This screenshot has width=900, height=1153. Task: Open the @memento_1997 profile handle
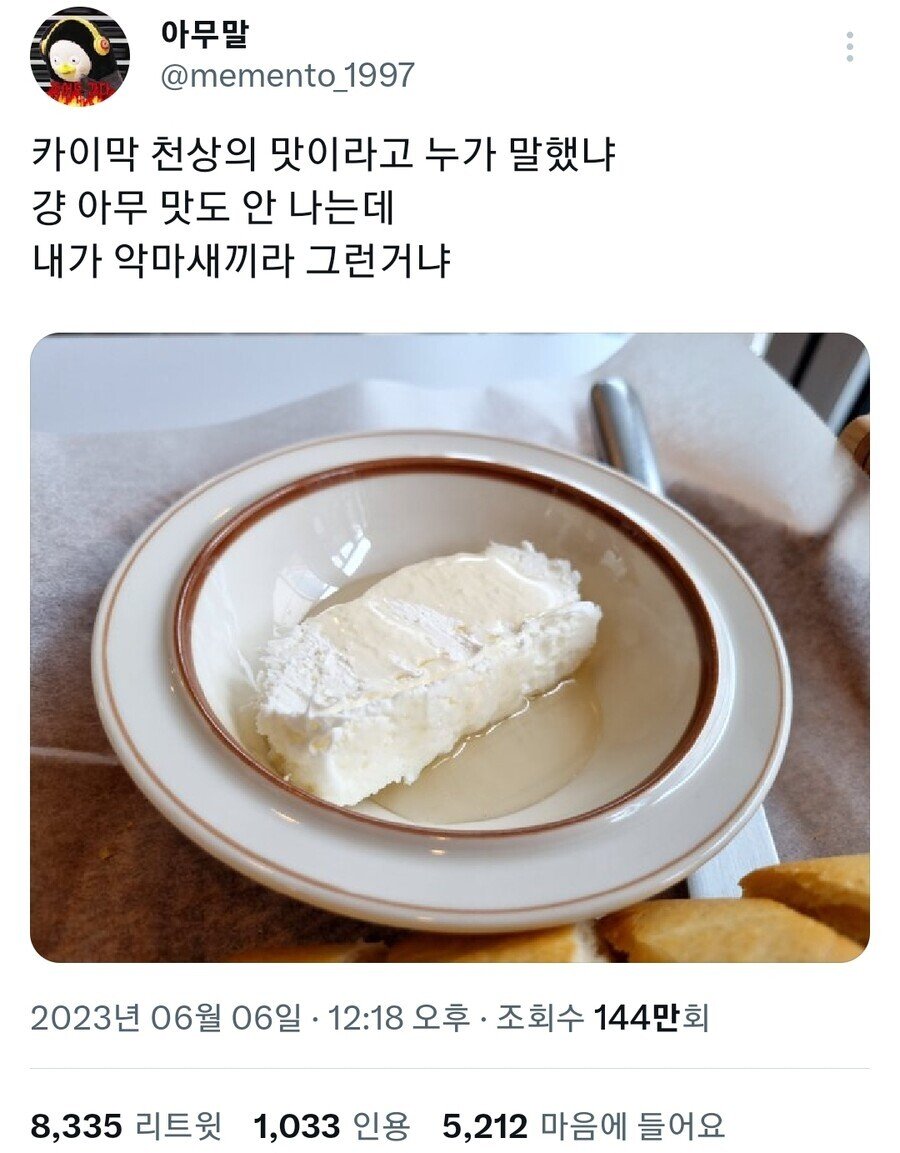[287, 76]
